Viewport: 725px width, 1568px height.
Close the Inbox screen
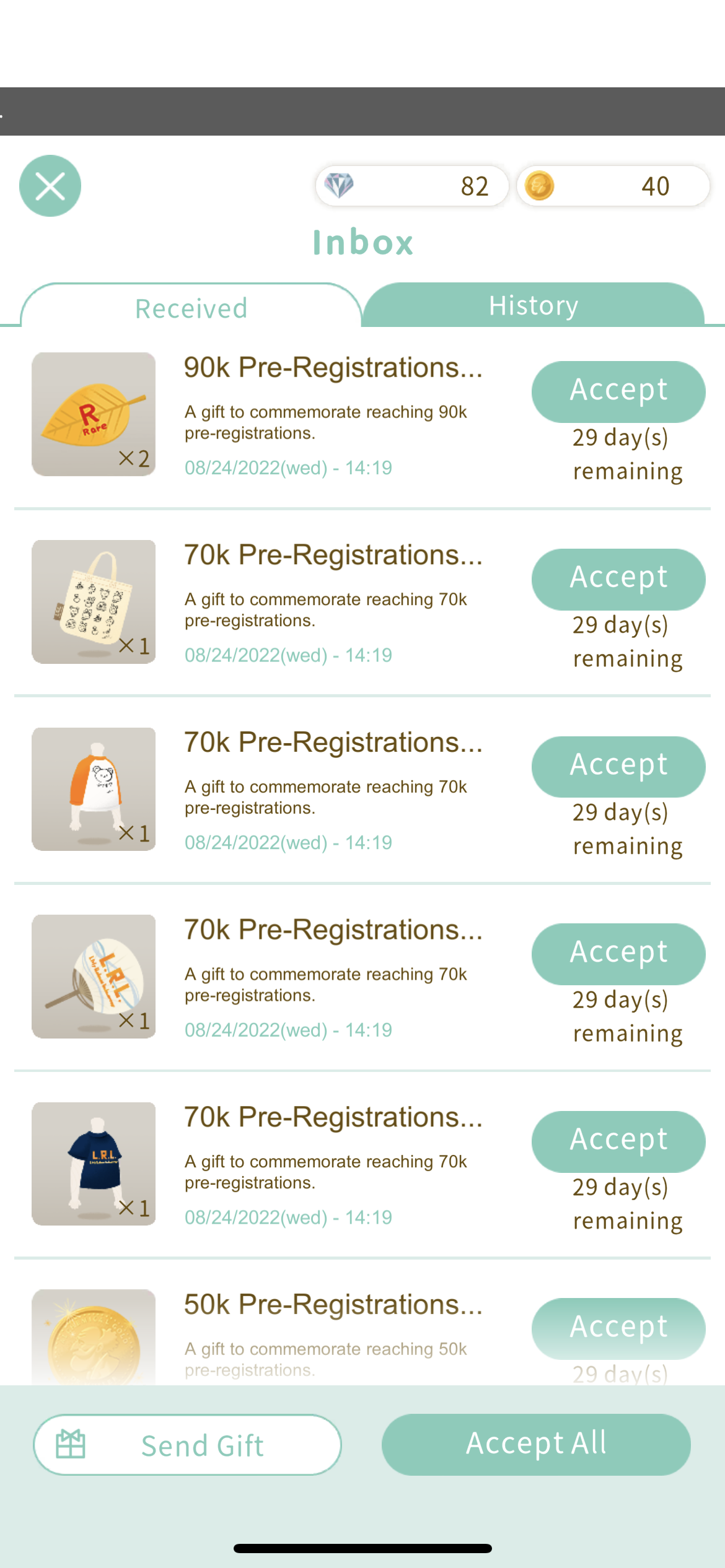(50, 186)
